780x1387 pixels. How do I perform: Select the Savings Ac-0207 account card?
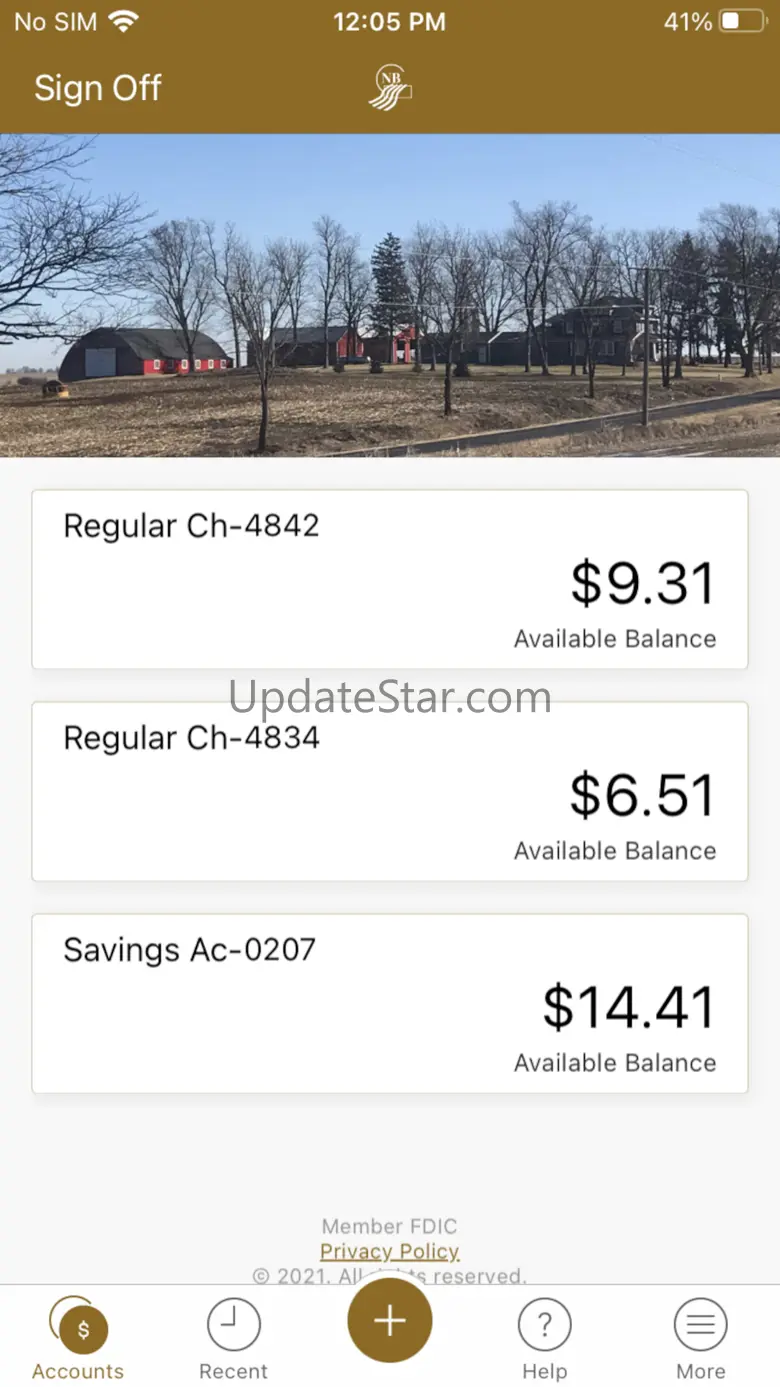coord(390,1003)
